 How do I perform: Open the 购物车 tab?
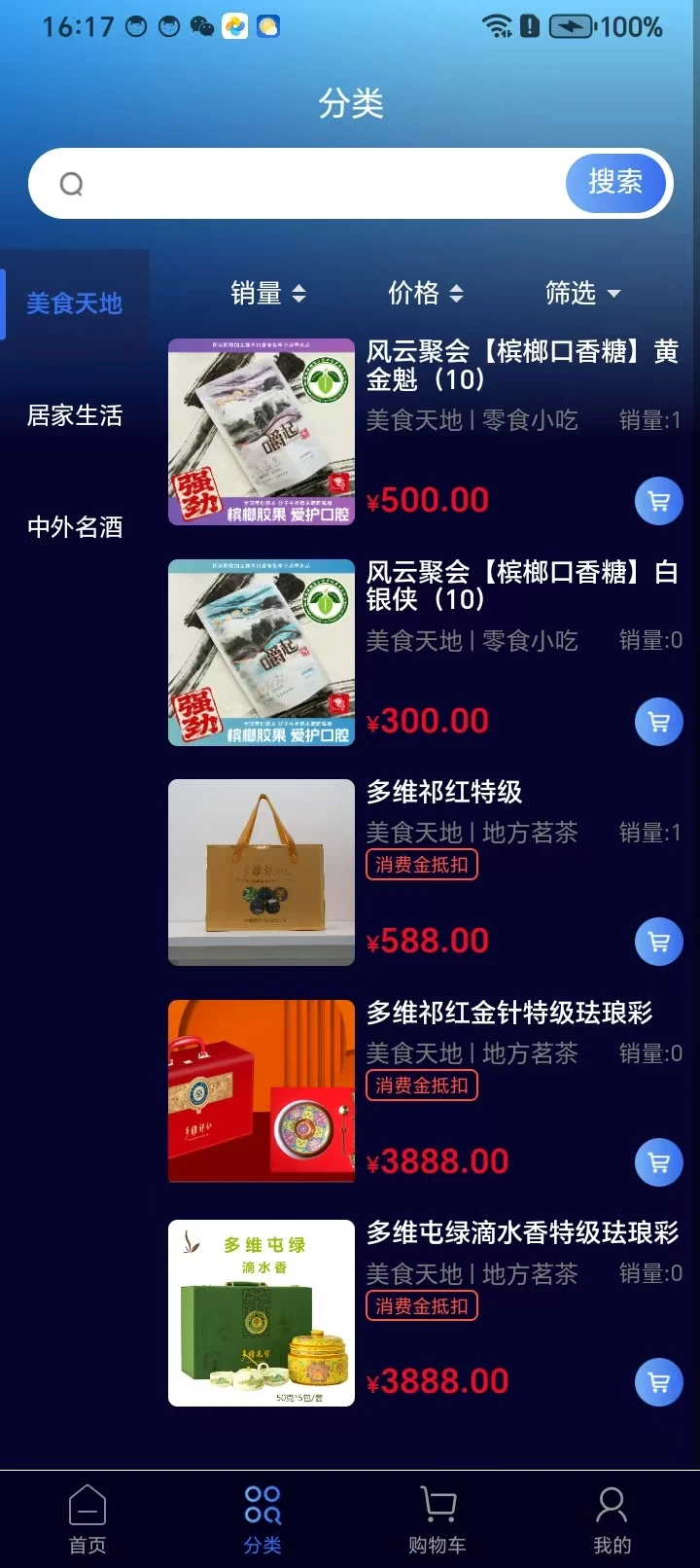[437, 1518]
